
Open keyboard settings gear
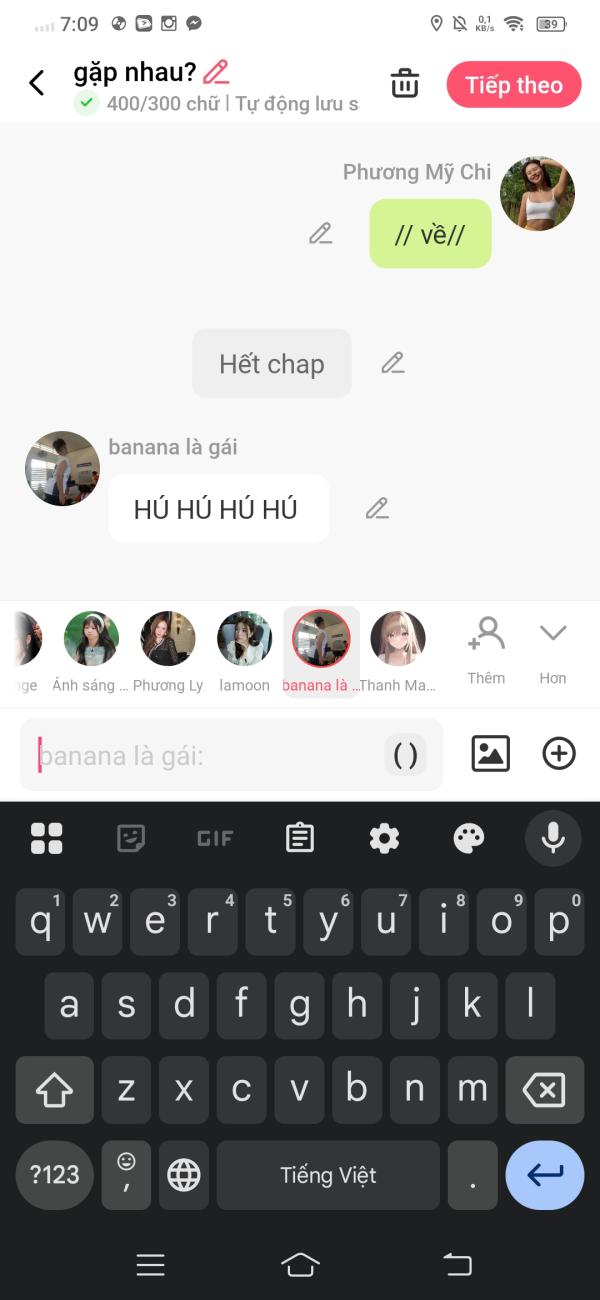click(385, 838)
